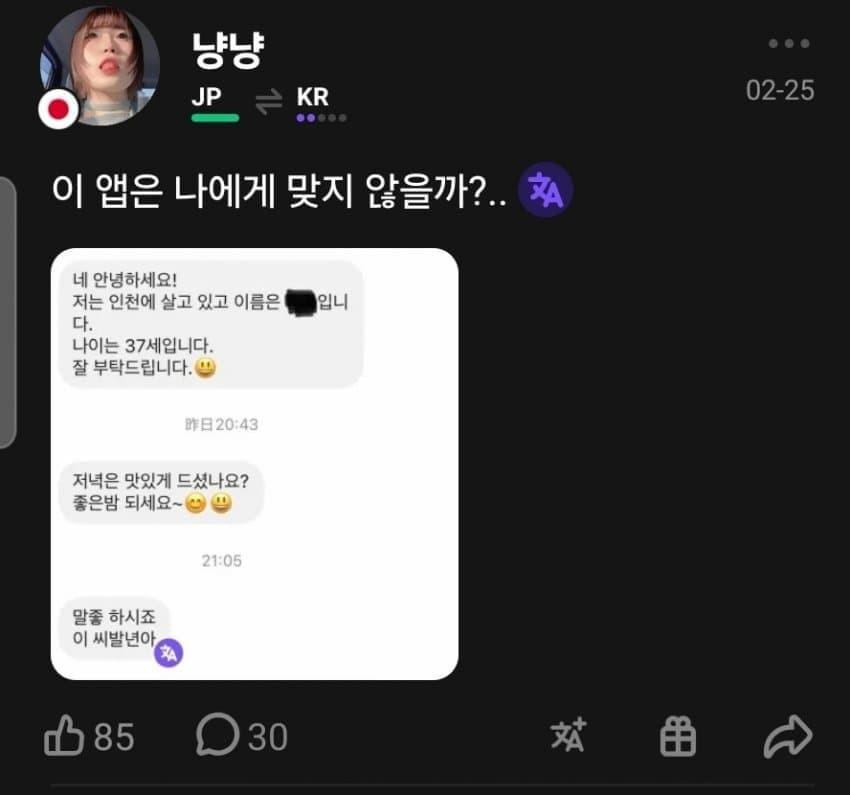Open 냥냥's profile picture
The width and height of the screenshot is (850, 795).
(x=99, y=67)
